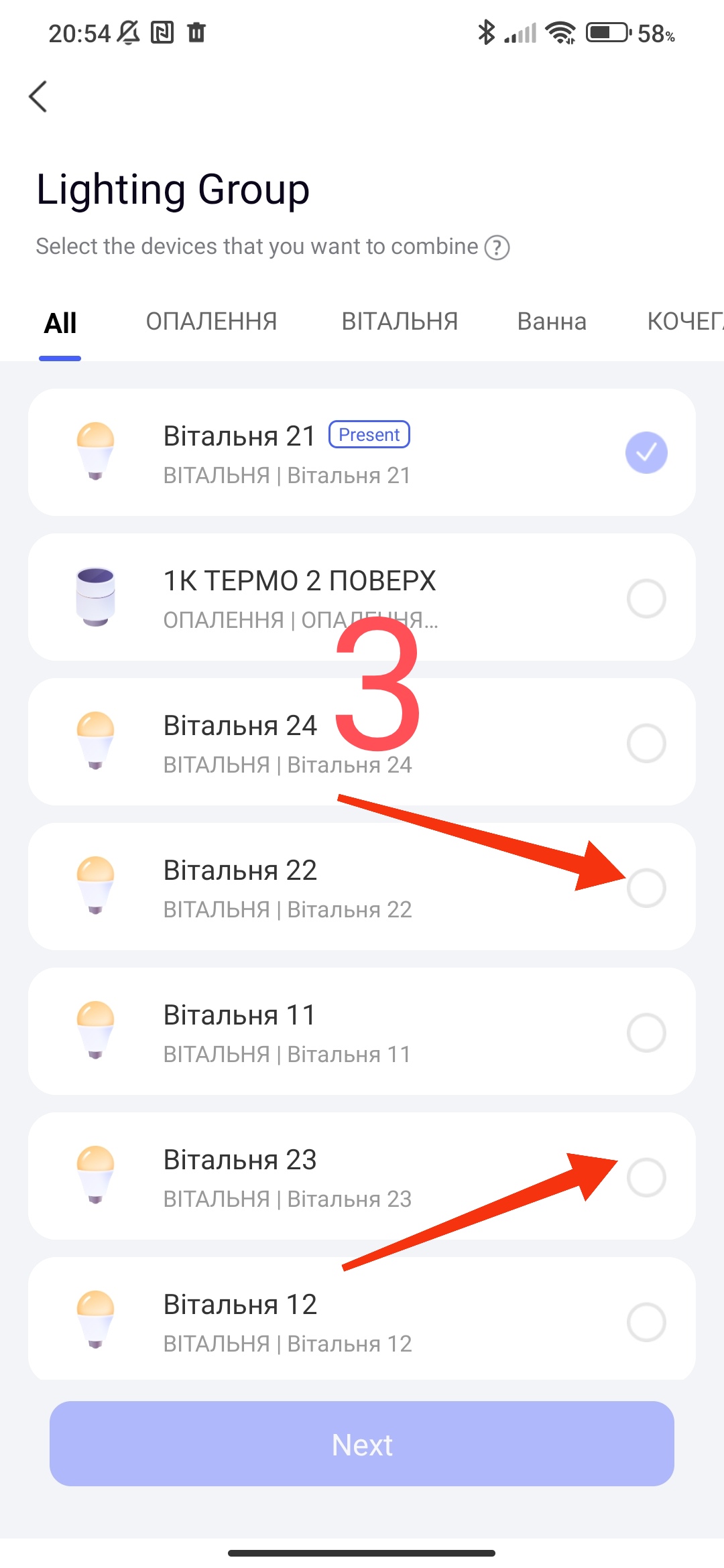Go back using the arrow
This screenshot has height=1568, width=724.
pos(39,96)
